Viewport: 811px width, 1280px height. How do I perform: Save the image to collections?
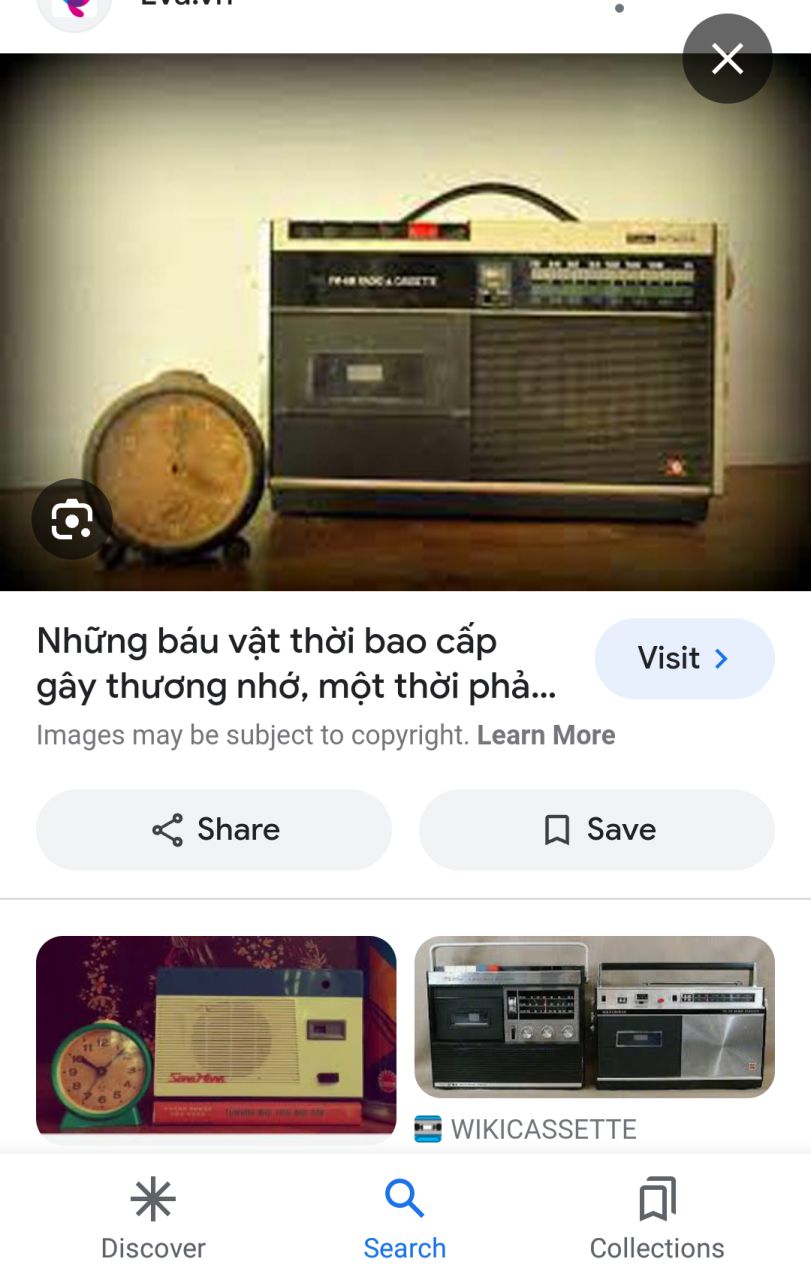click(x=596, y=829)
